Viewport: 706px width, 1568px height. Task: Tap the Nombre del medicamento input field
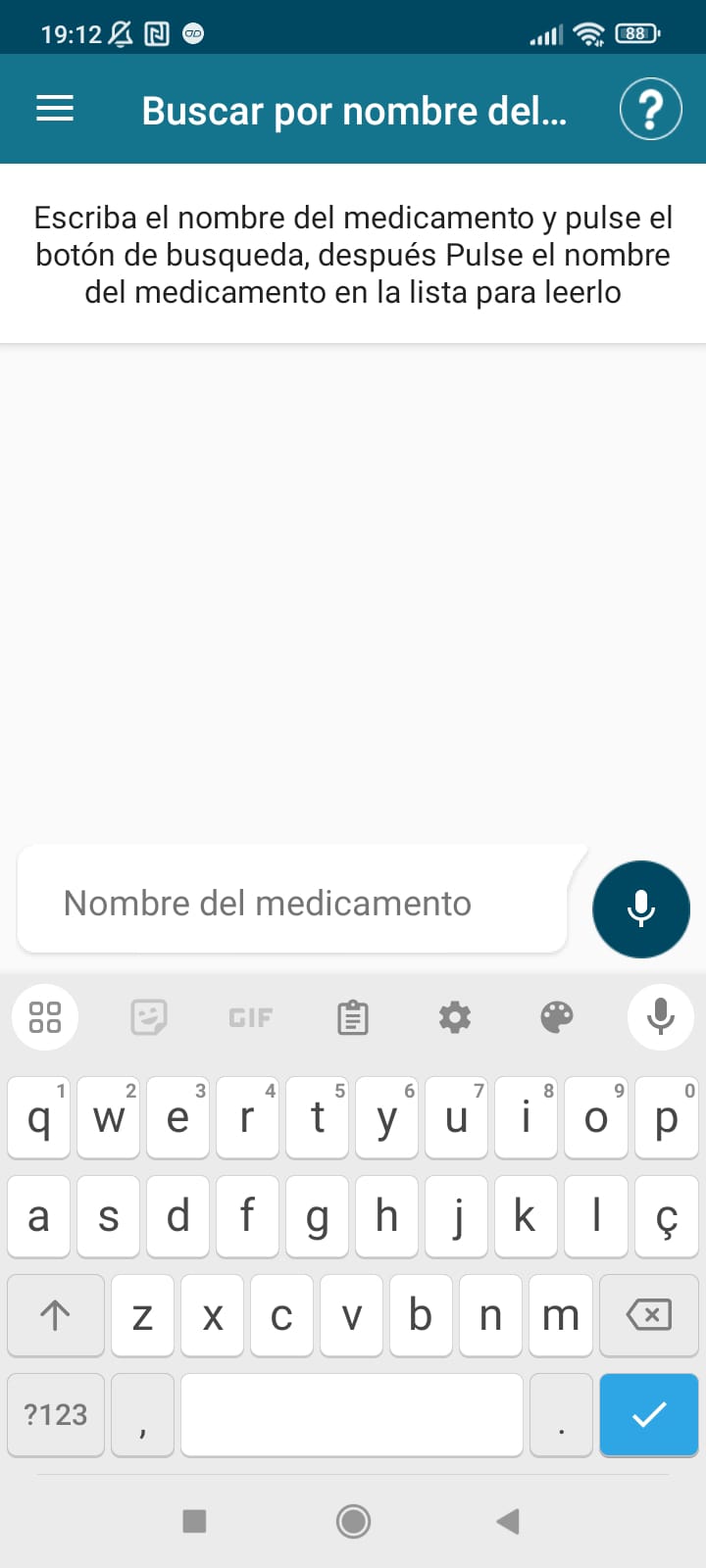294,903
